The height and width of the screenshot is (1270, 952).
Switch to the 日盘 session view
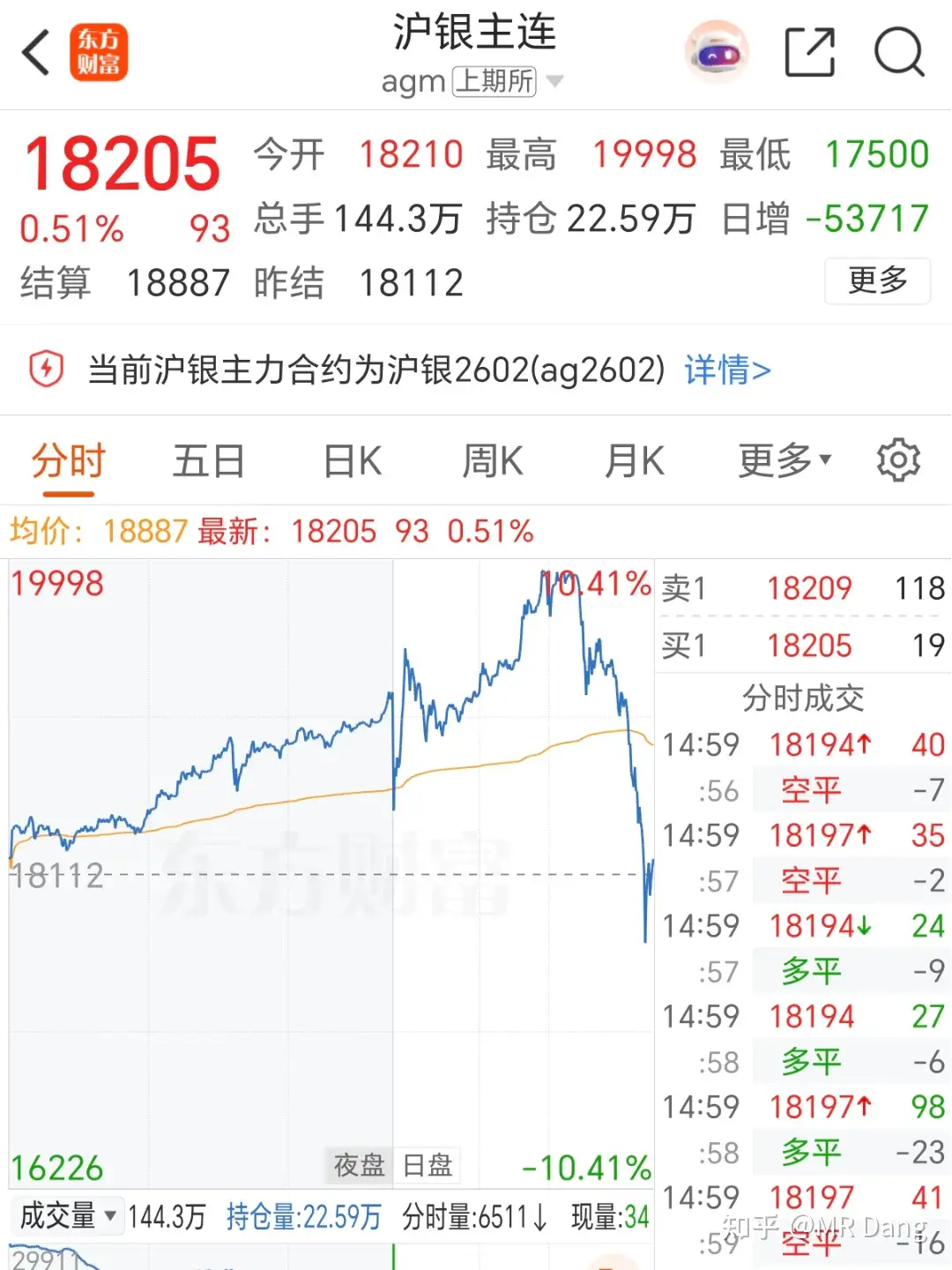(x=428, y=1165)
